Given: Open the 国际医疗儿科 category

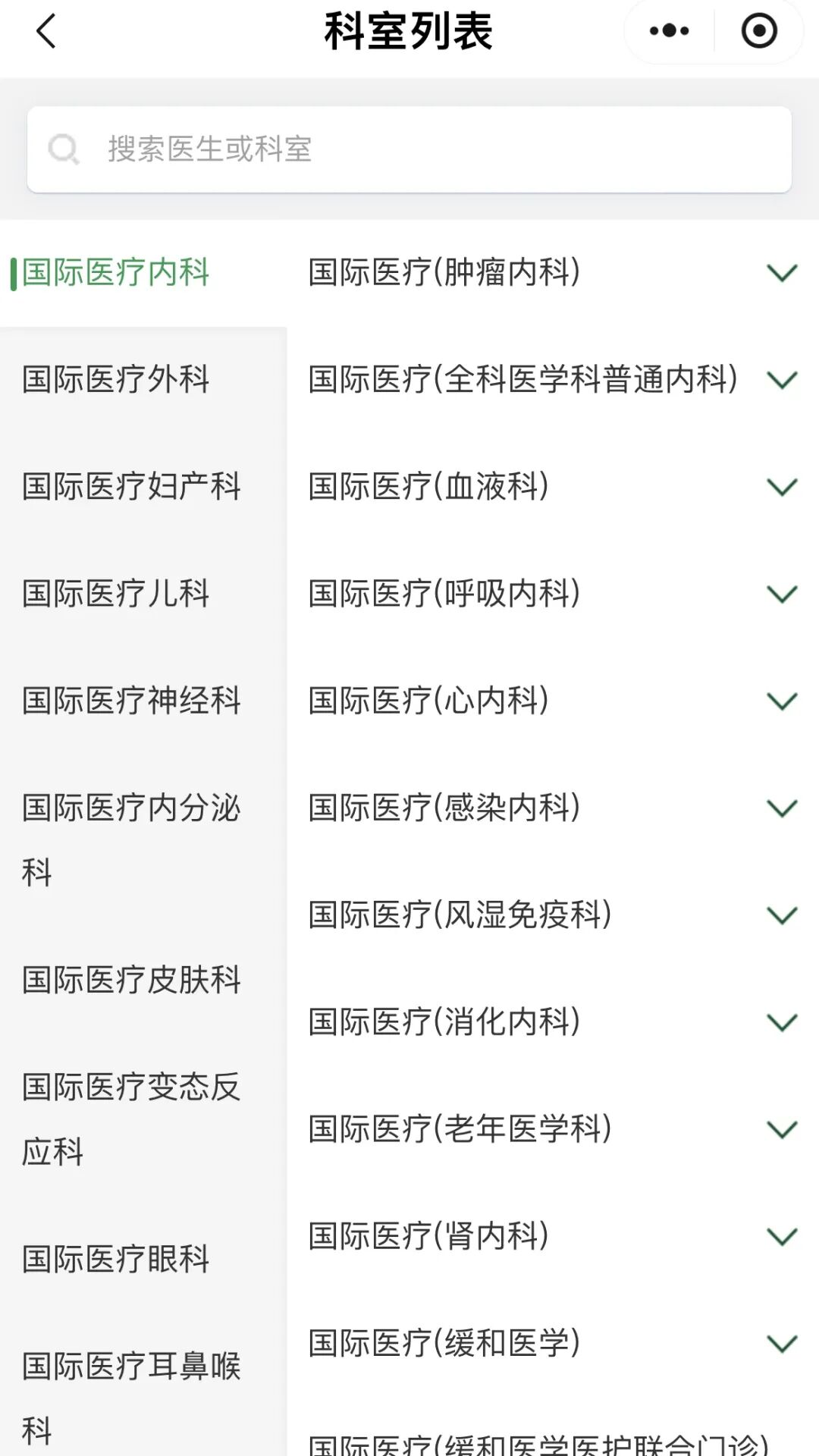Looking at the screenshot, I should tap(115, 593).
